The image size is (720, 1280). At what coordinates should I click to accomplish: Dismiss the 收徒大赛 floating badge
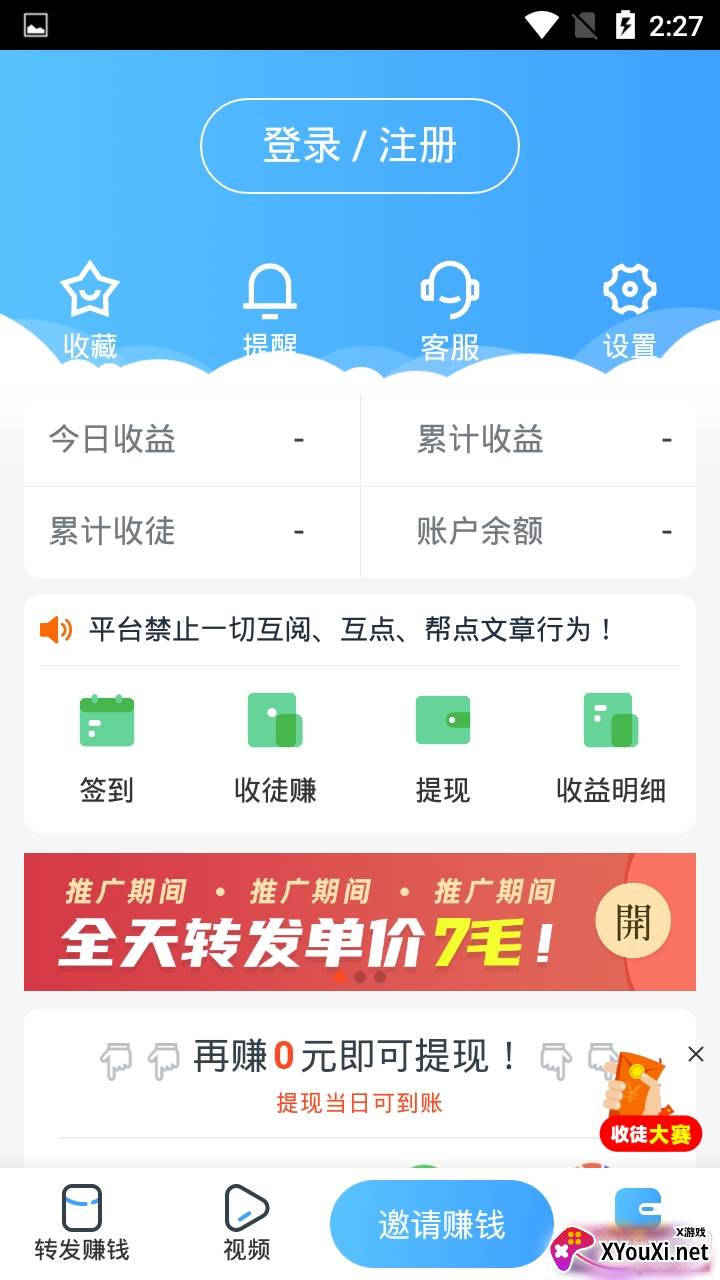tap(696, 1054)
